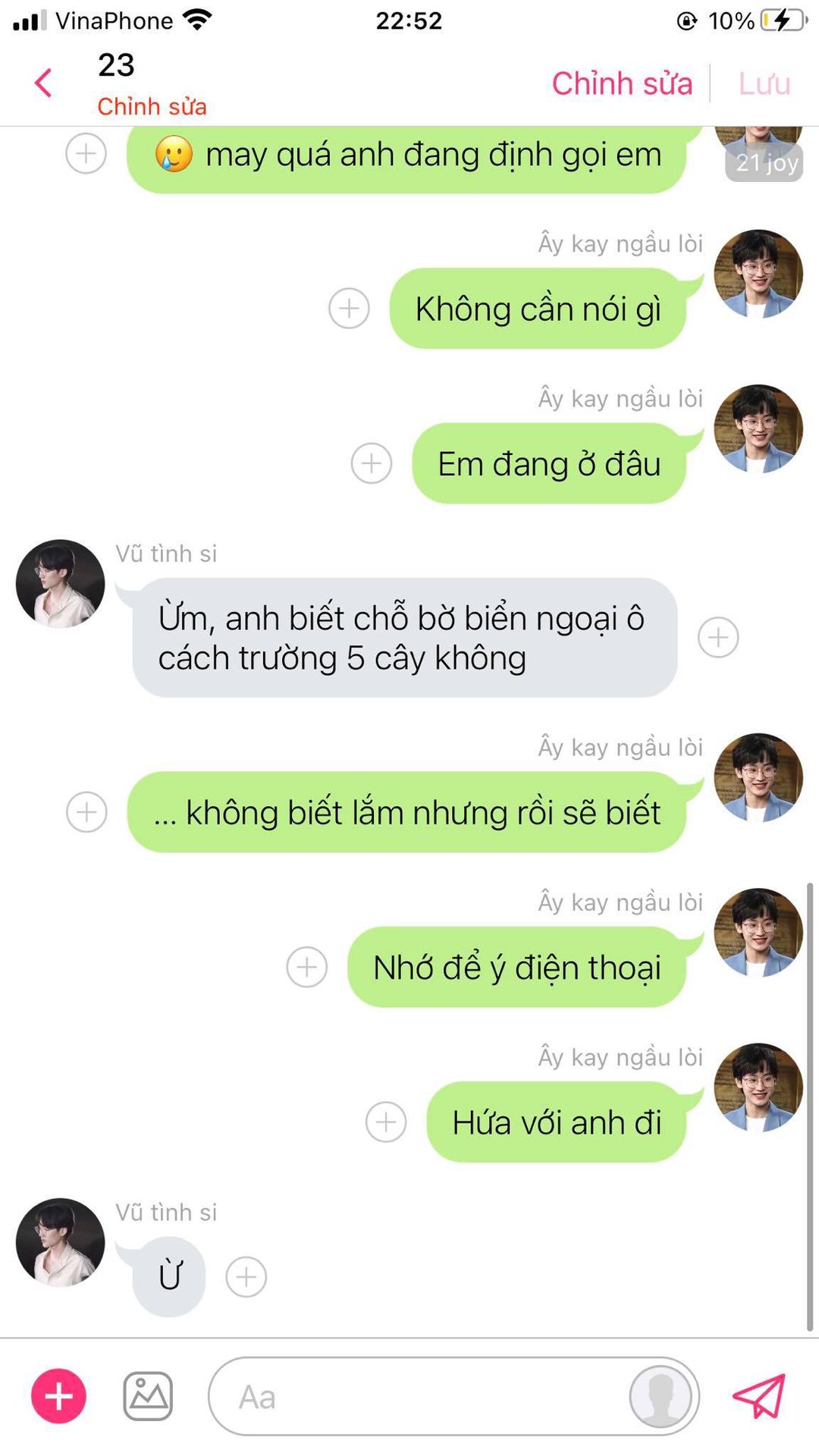The image size is (819, 1456).
Task: Tap plus beside 'Nhớ để ý điện thoại'
Action: (306, 967)
